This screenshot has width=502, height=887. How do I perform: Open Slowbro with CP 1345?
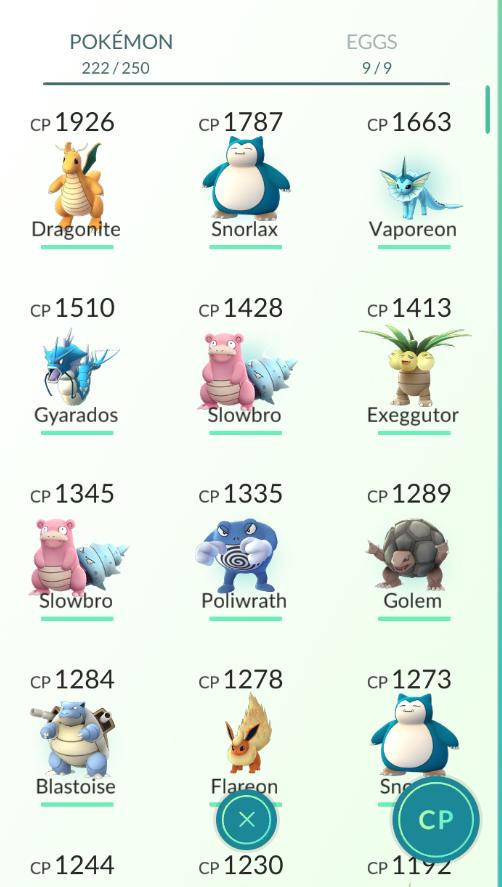pyautogui.click(x=76, y=551)
